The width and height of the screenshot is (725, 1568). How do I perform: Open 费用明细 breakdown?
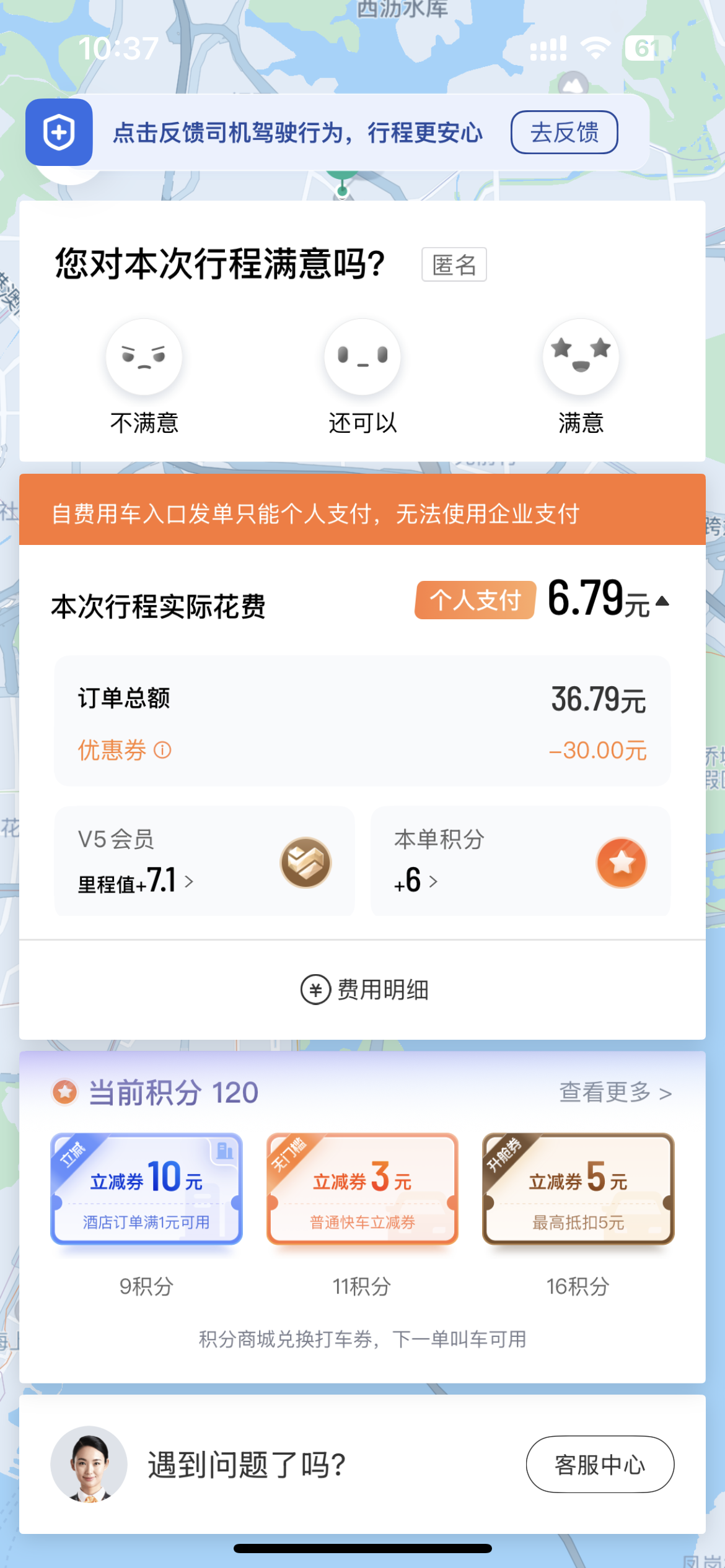(x=364, y=990)
